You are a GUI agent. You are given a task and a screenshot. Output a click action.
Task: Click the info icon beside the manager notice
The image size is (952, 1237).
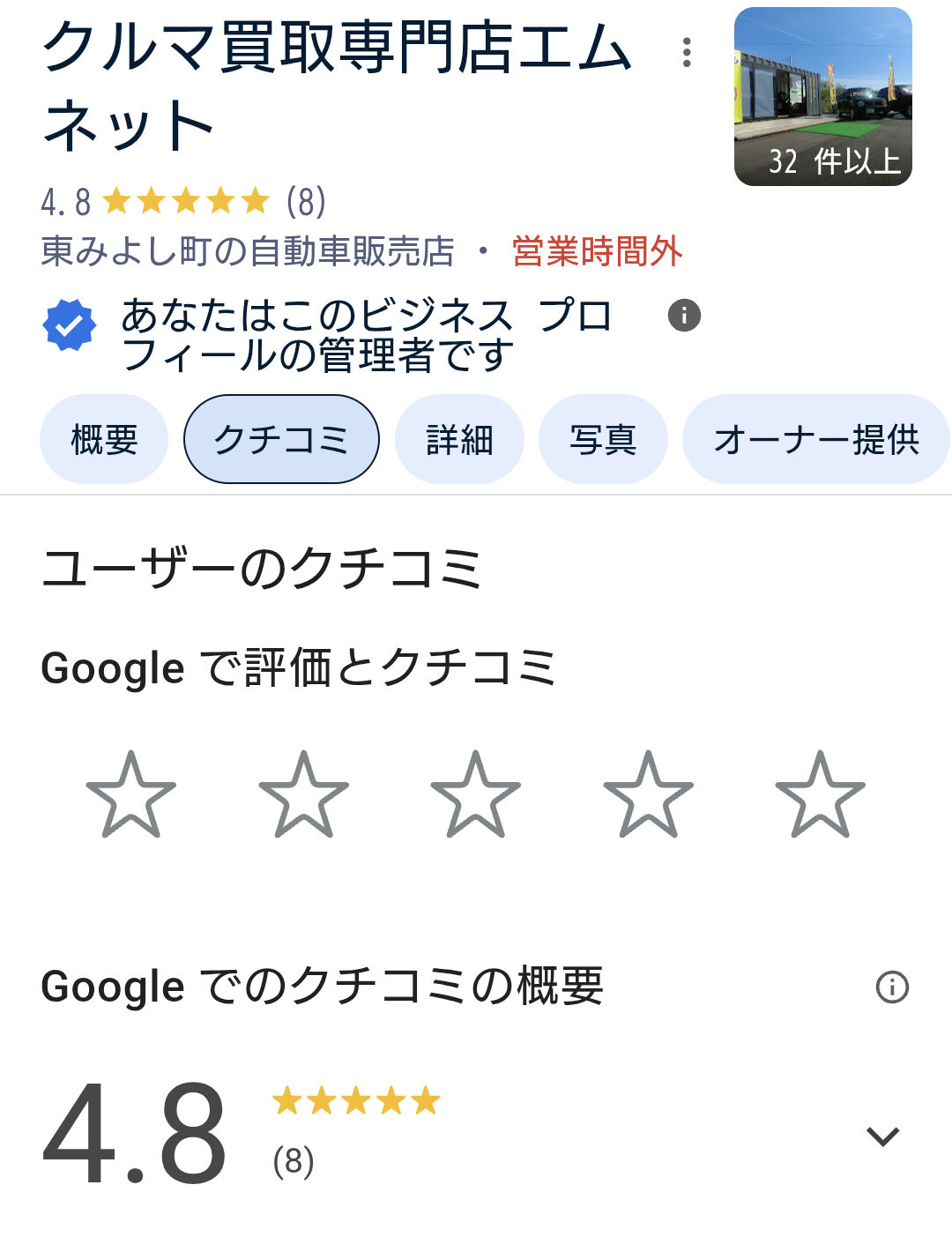click(685, 315)
